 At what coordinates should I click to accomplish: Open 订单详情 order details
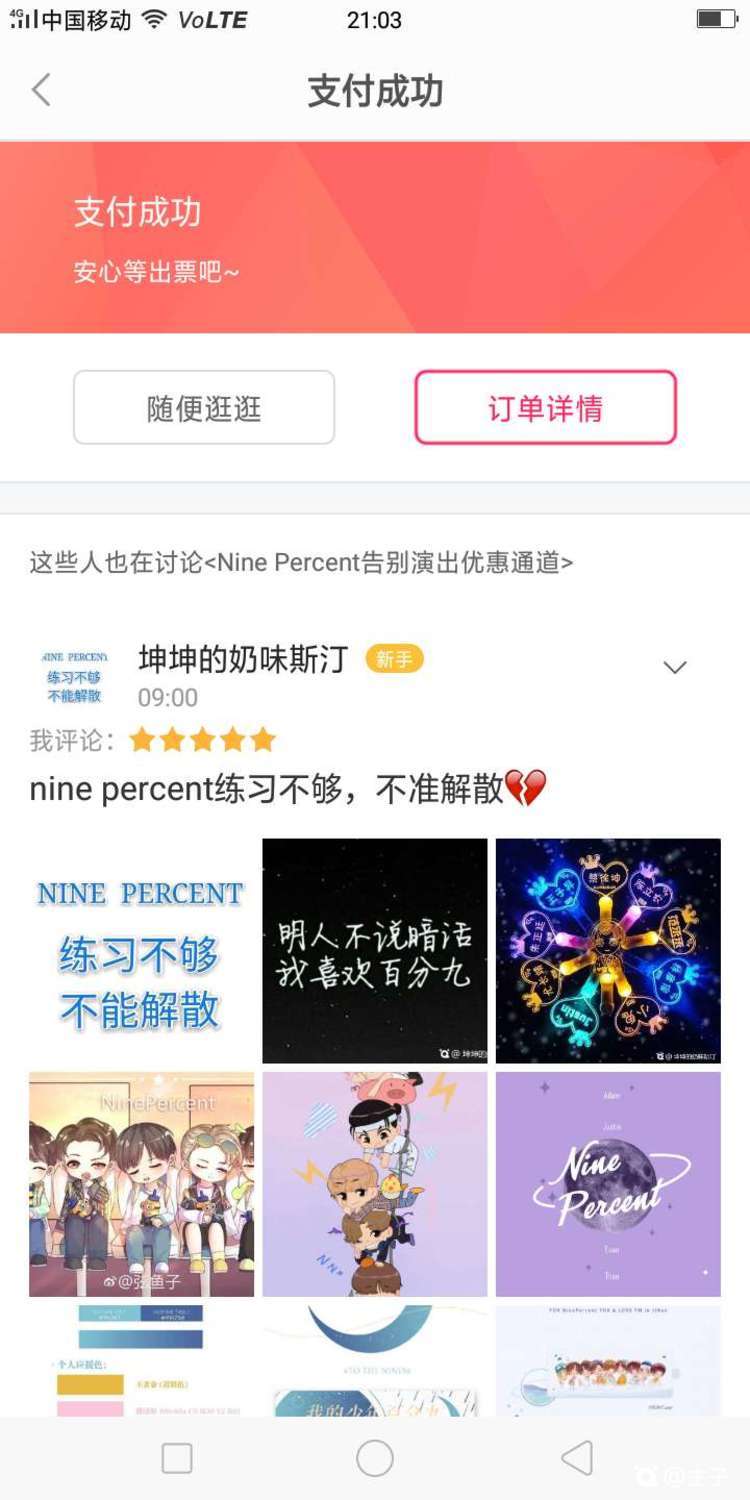click(545, 408)
